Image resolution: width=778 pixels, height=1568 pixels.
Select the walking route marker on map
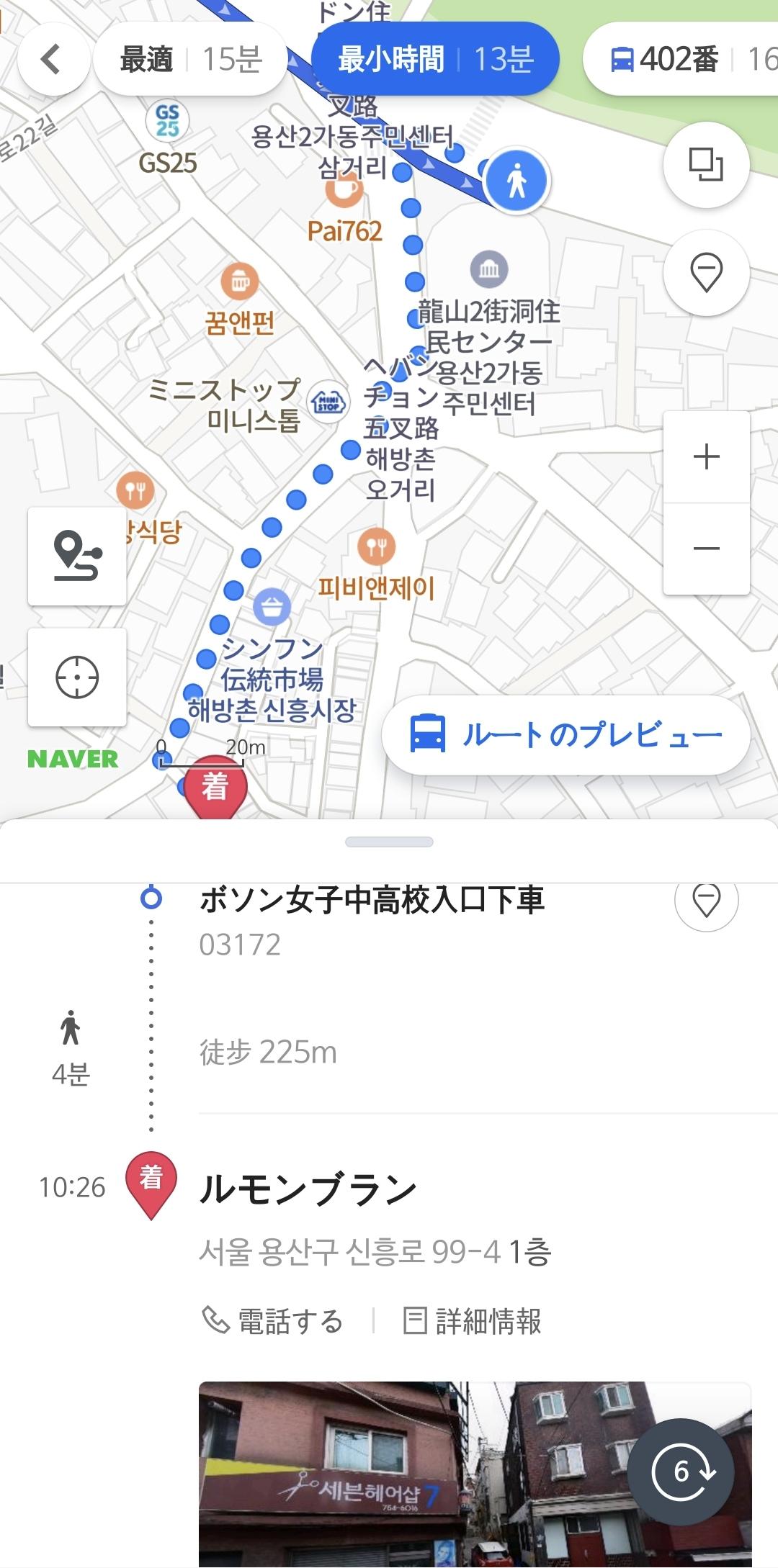point(517,181)
